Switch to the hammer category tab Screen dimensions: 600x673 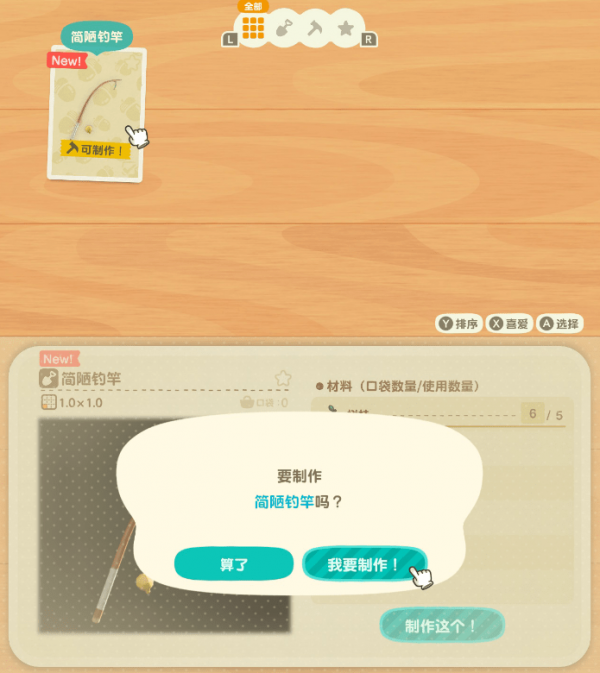315,29
